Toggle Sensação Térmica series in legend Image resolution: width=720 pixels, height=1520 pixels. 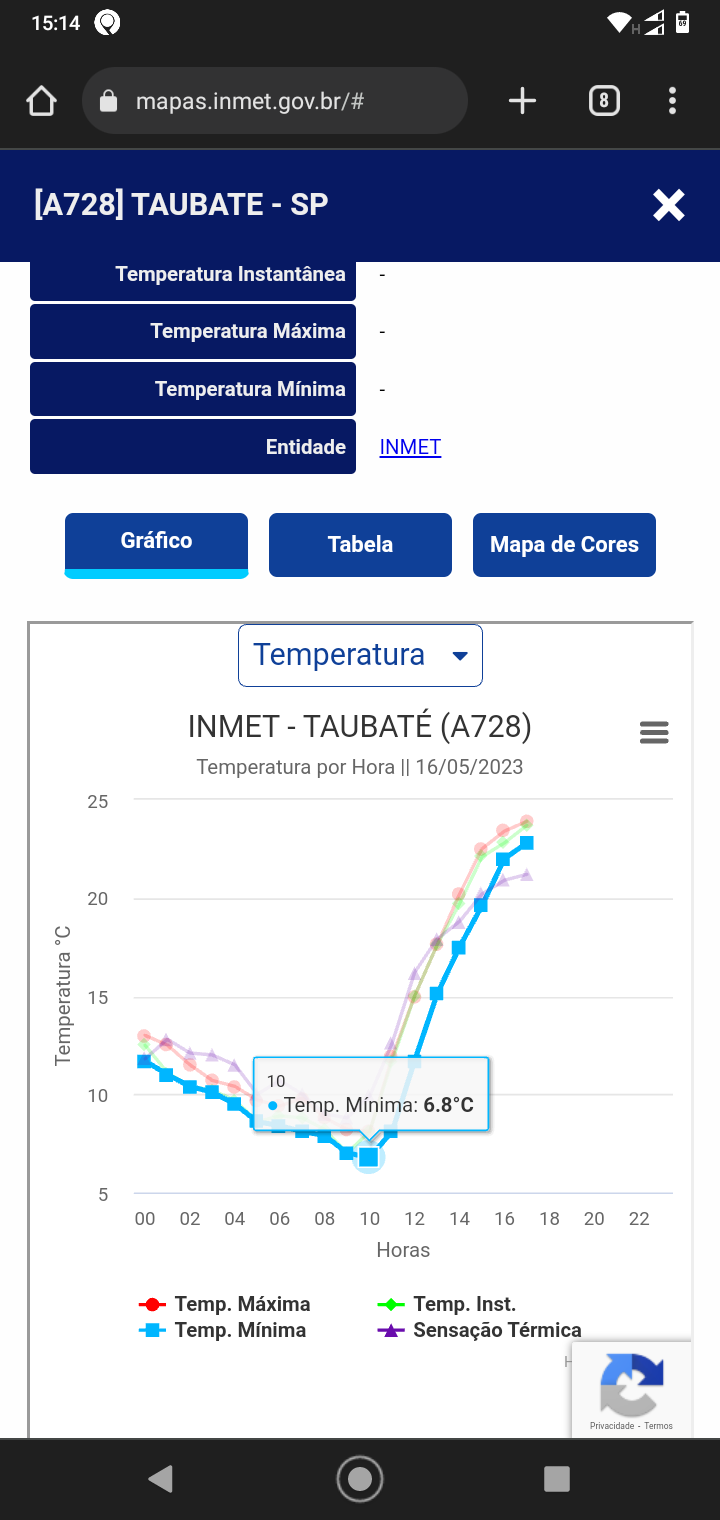point(480,1330)
